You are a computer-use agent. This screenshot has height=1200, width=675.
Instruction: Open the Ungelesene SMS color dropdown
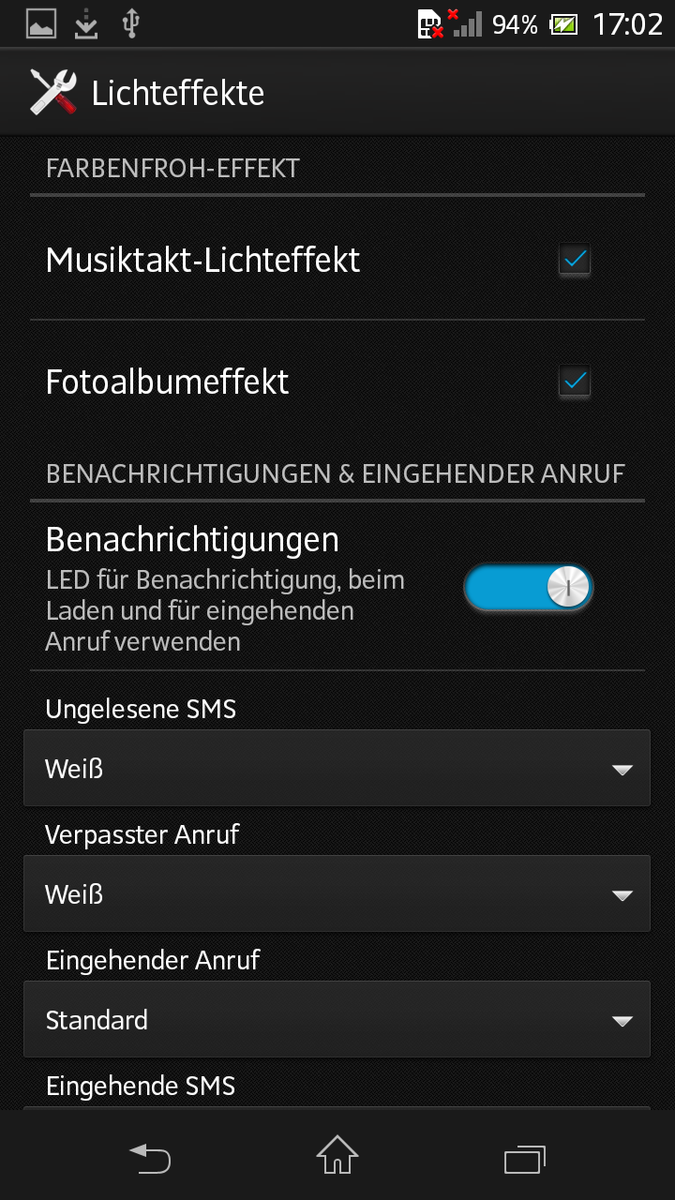[x=337, y=768]
